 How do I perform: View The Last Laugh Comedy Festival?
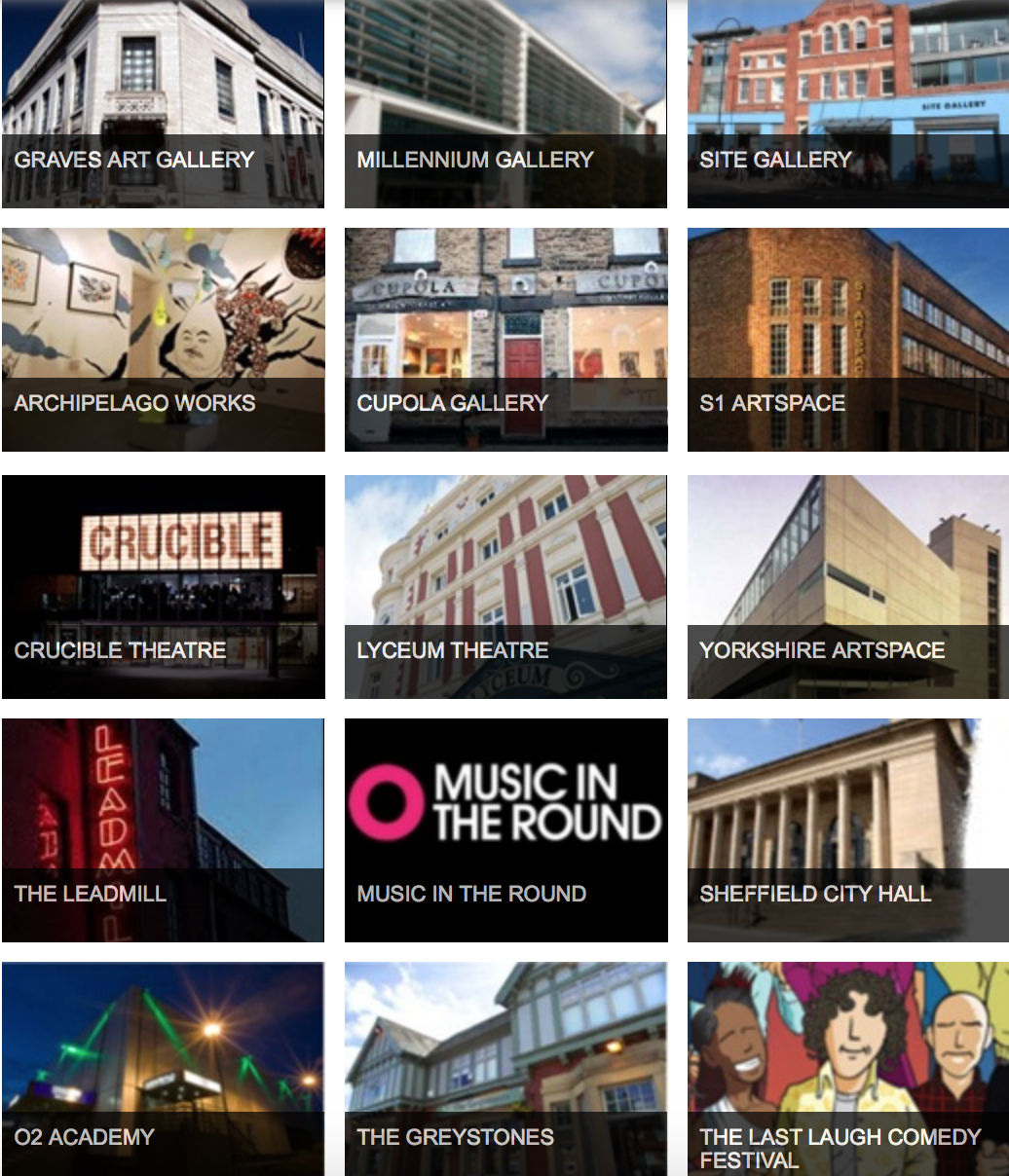[x=847, y=1068]
